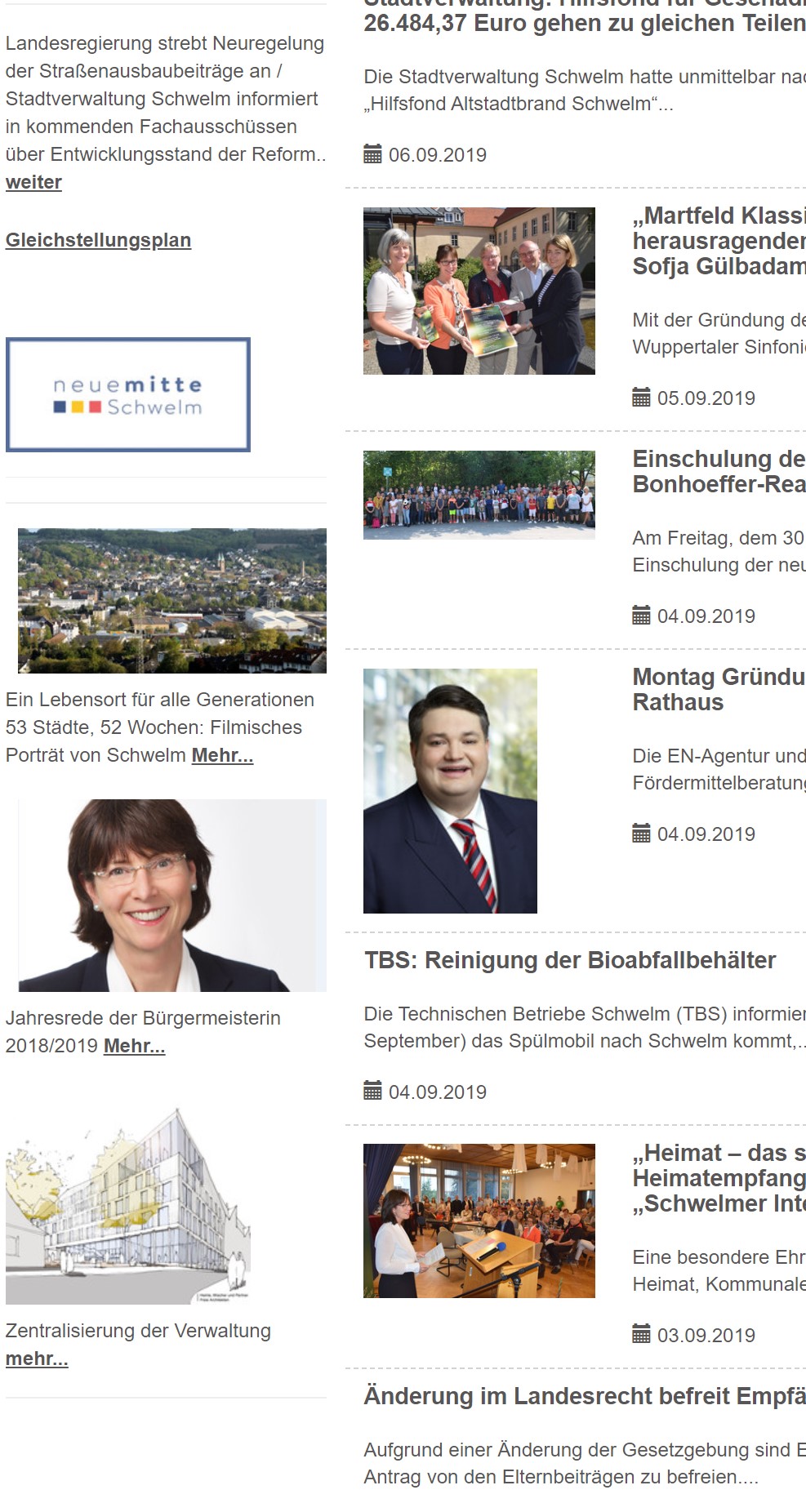Tap the Zentralisierung building sketch image
The image size is (806, 1512).
128,1206
